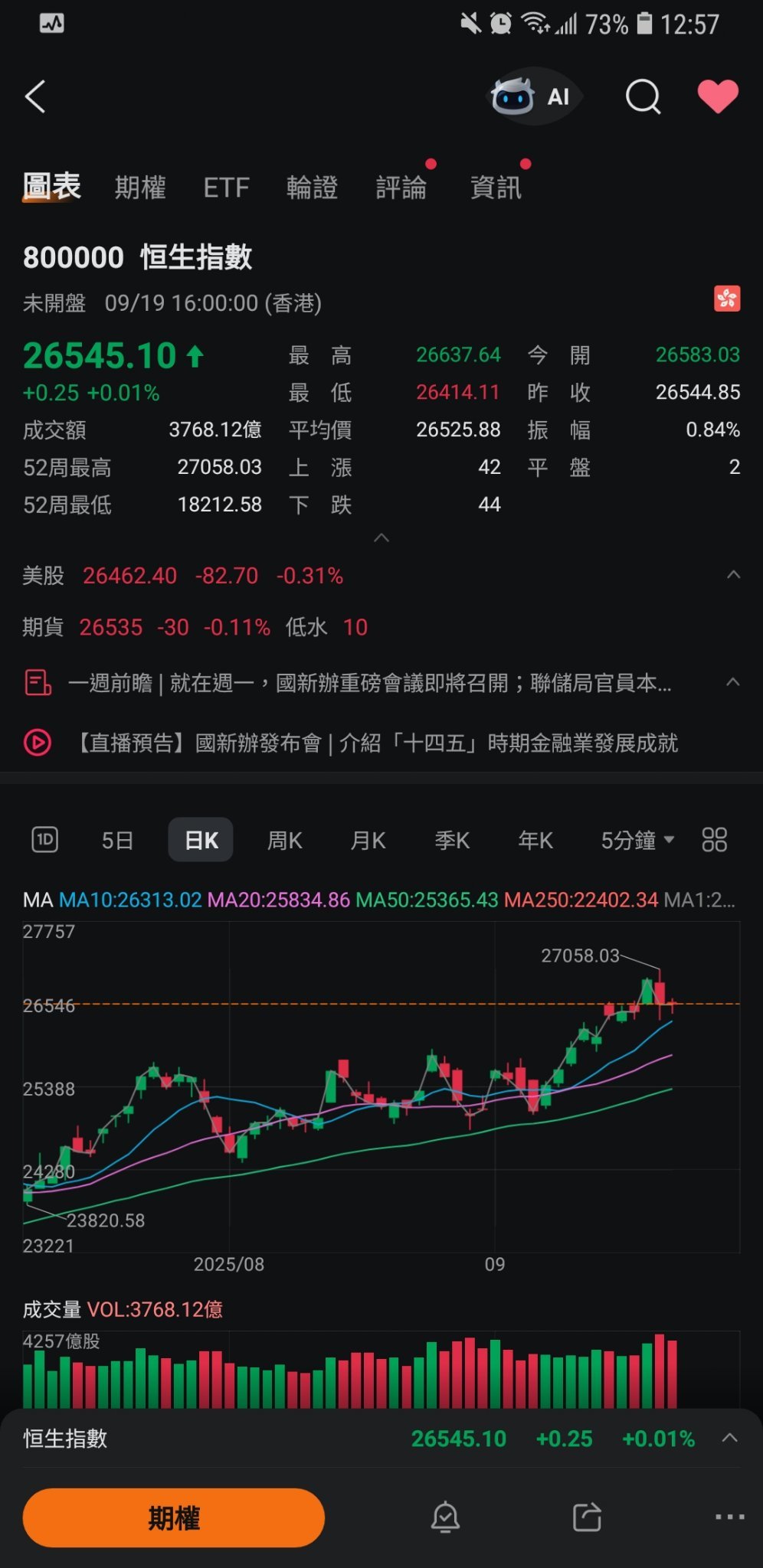
Task: Remove from favorites with the heart icon
Action: (x=718, y=96)
